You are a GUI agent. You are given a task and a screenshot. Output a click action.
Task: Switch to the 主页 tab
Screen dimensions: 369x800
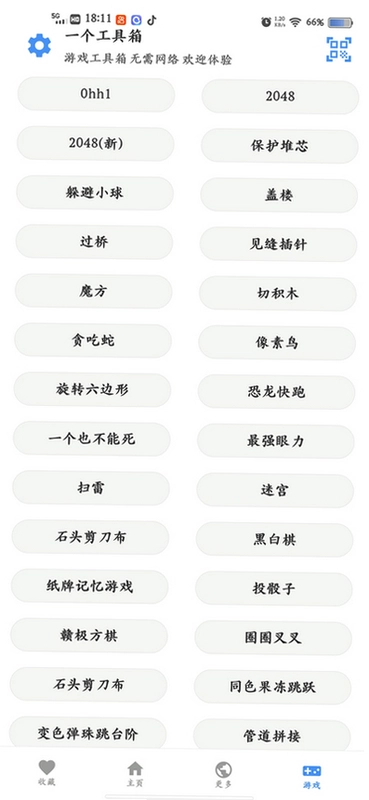135,773
